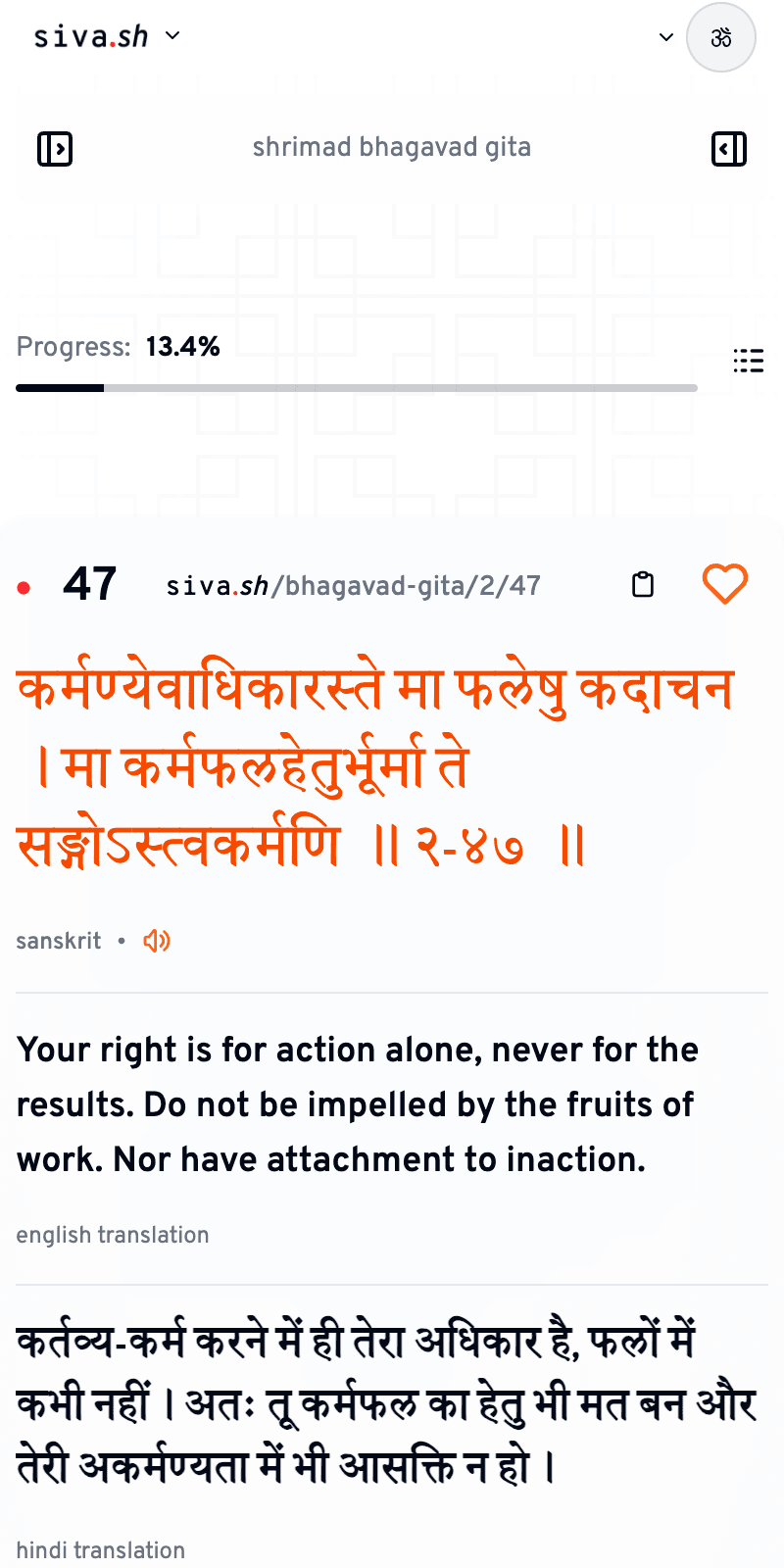Open the verse list icon
784x1568 pixels.
click(x=748, y=361)
